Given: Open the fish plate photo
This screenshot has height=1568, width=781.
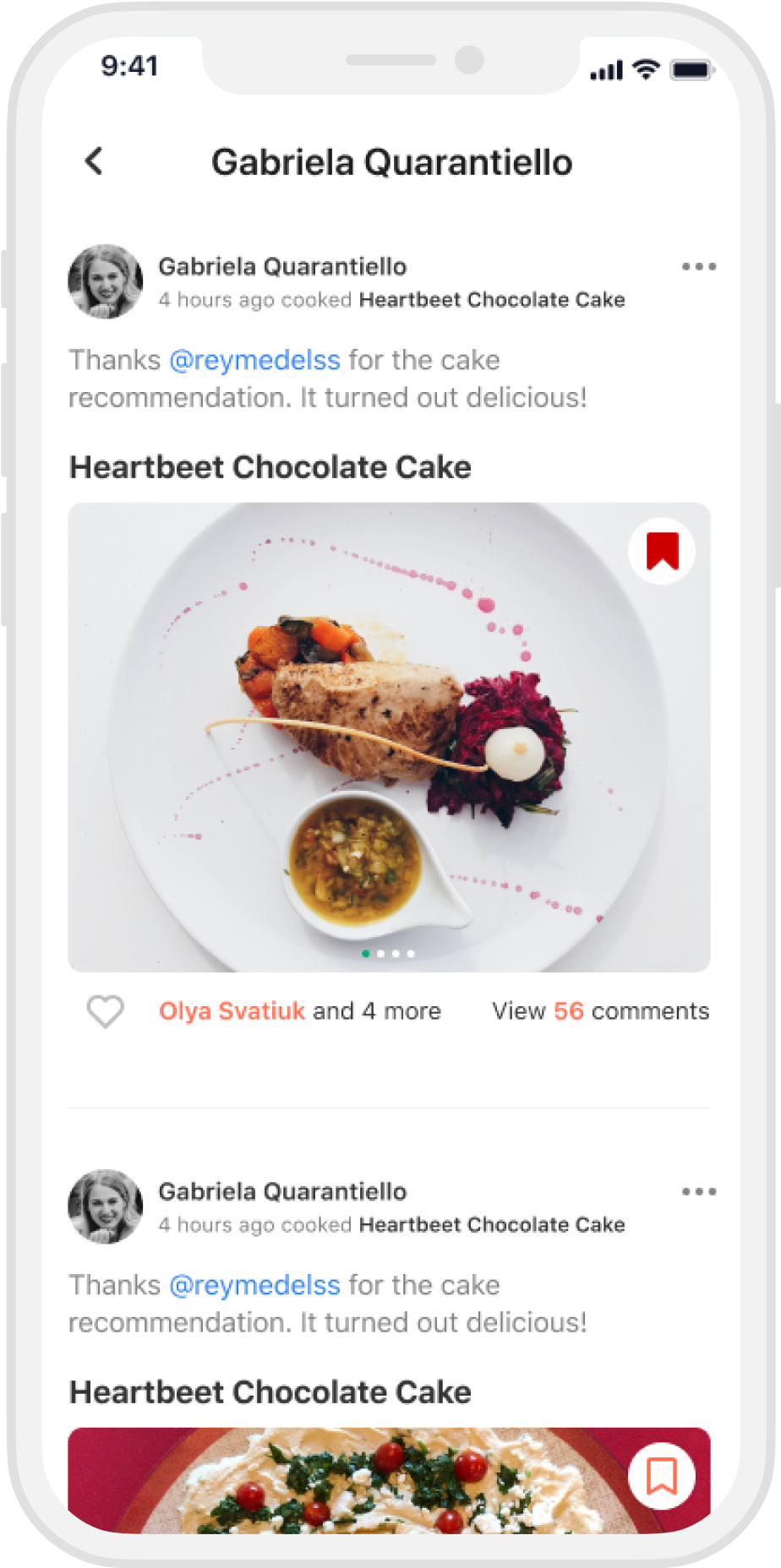Looking at the screenshot, I should [x=389, y=737].
